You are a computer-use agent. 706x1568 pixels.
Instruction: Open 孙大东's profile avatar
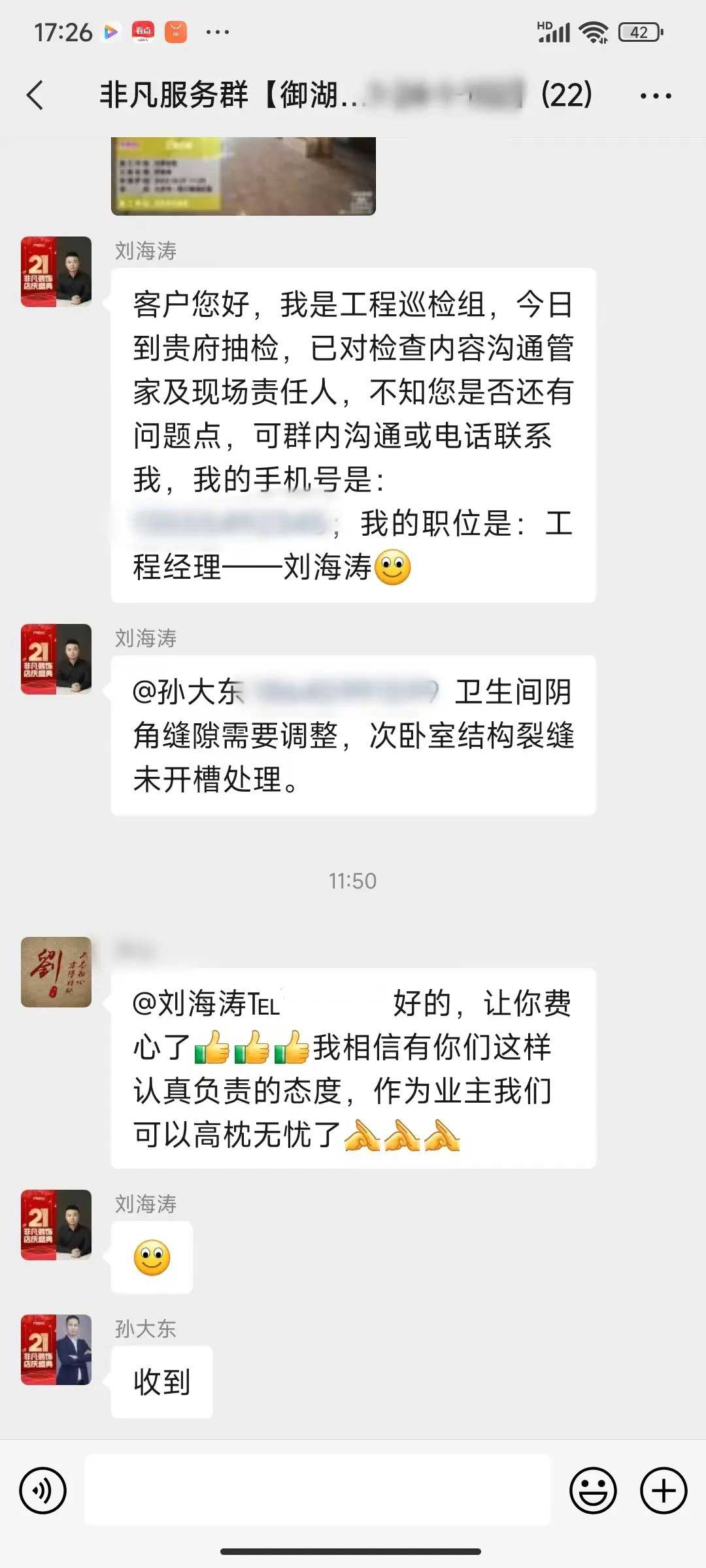56,1350
